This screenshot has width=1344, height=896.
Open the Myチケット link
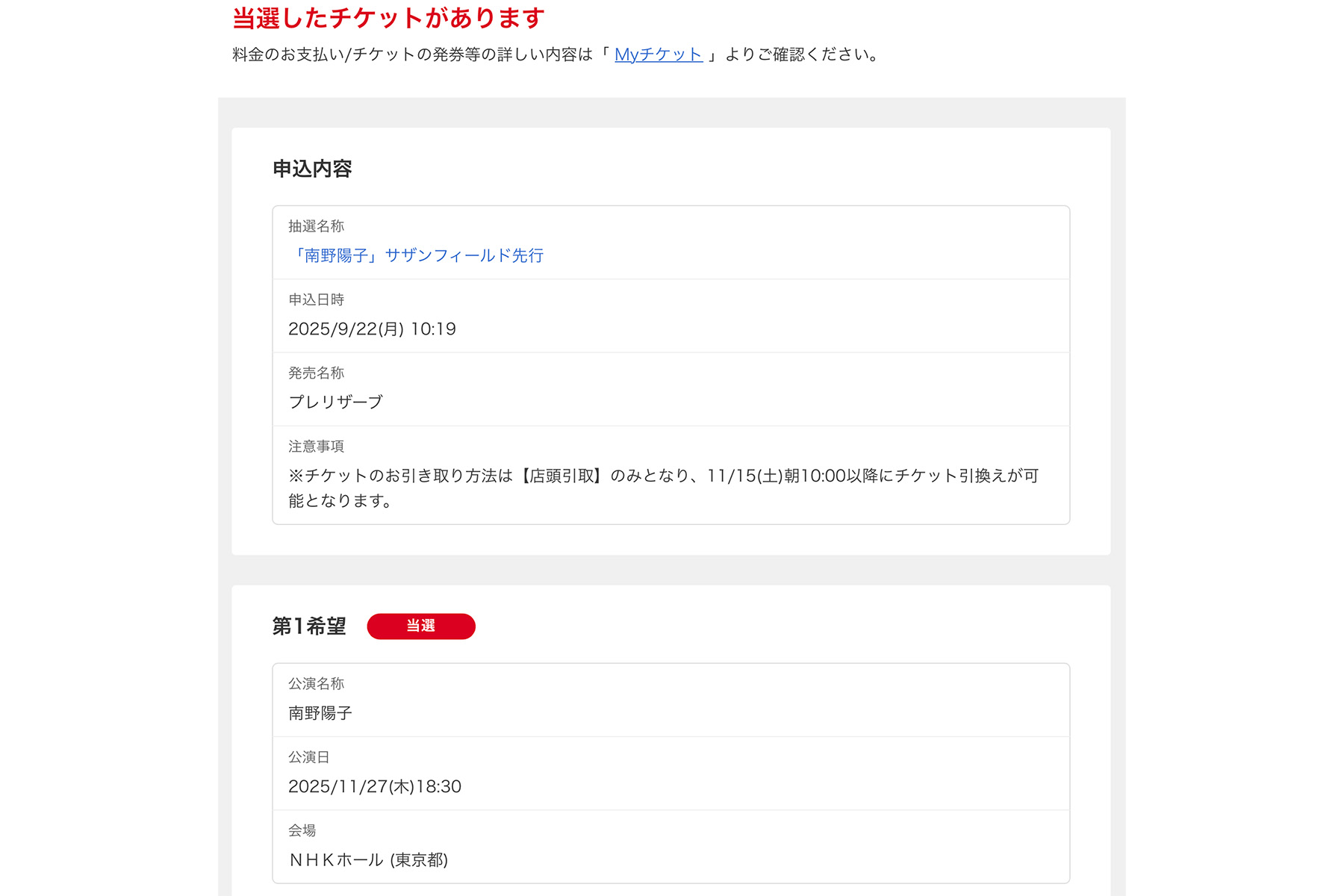click(658, 55)
